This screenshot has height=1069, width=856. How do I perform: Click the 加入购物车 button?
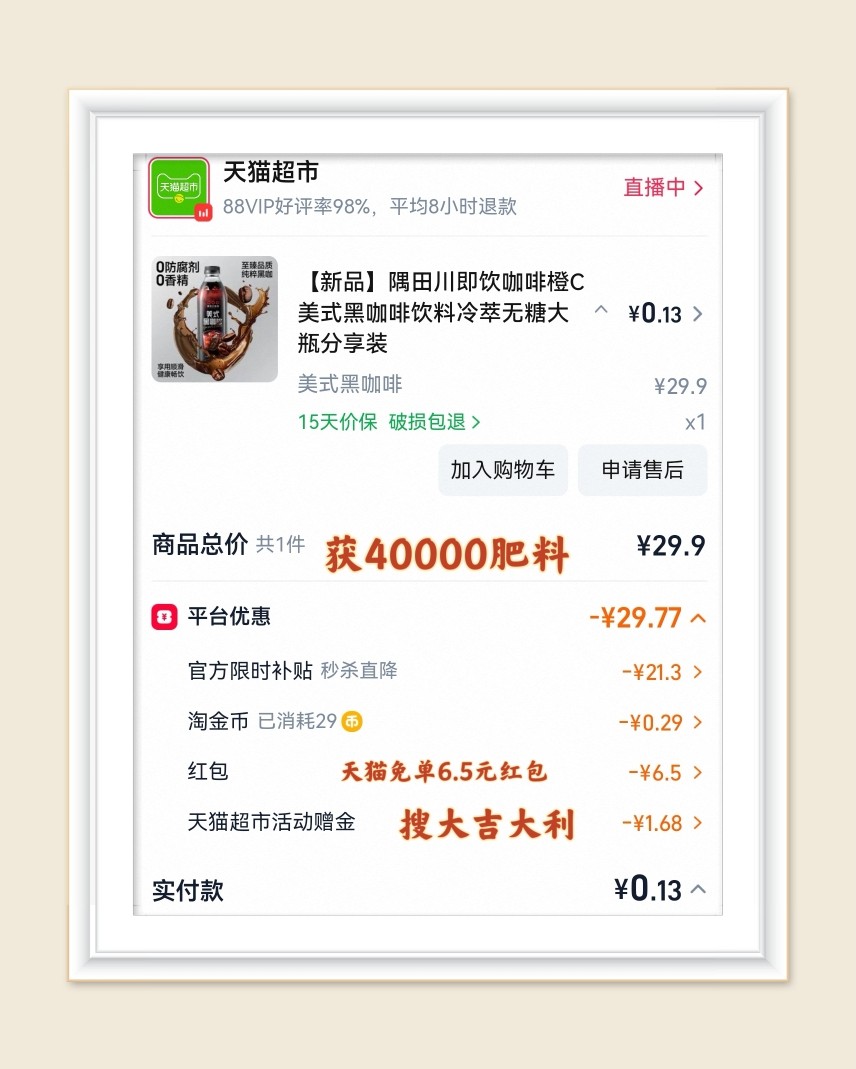502,470
